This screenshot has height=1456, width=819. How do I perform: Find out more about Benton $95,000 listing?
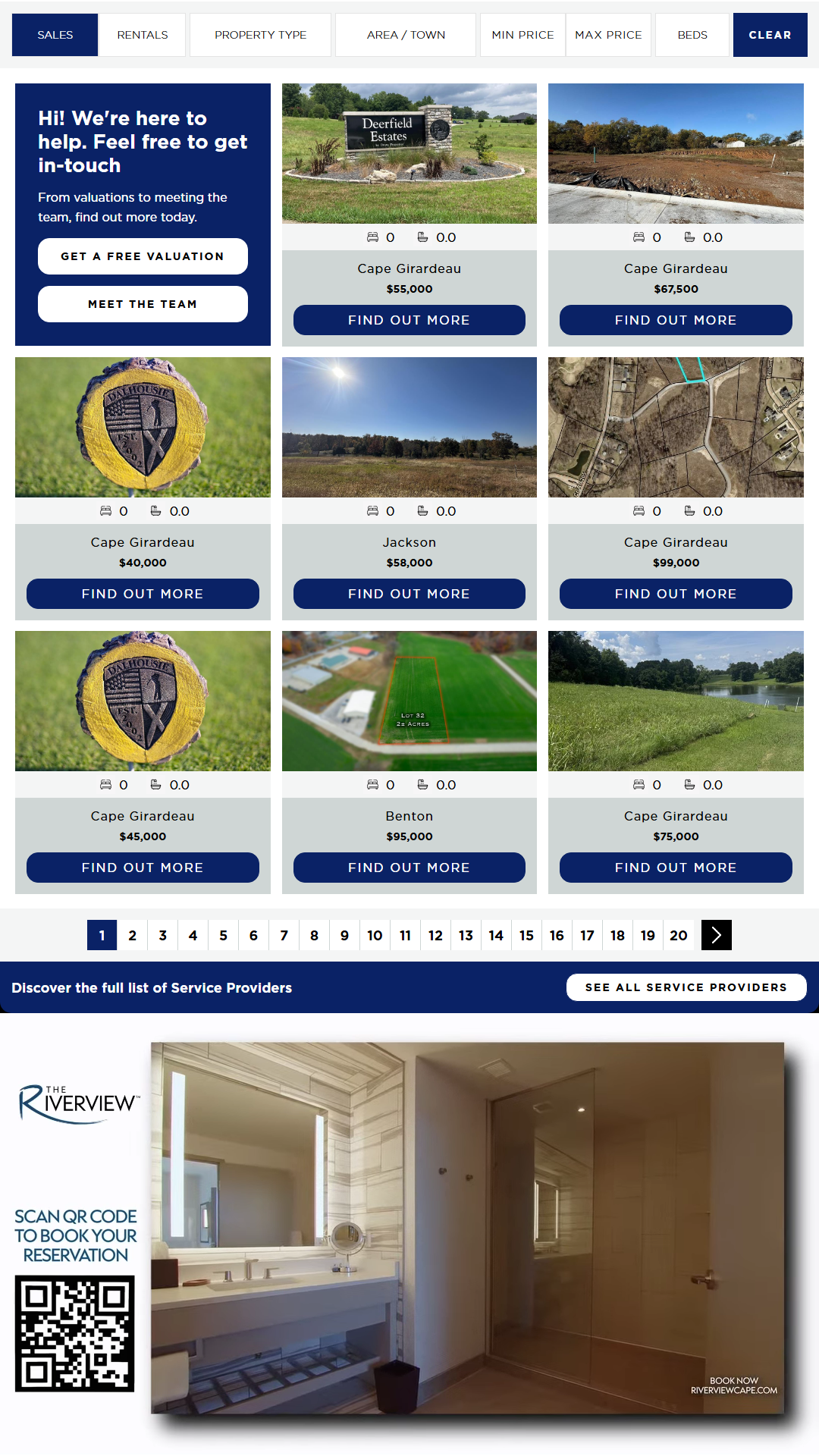(x=409, y=868)
